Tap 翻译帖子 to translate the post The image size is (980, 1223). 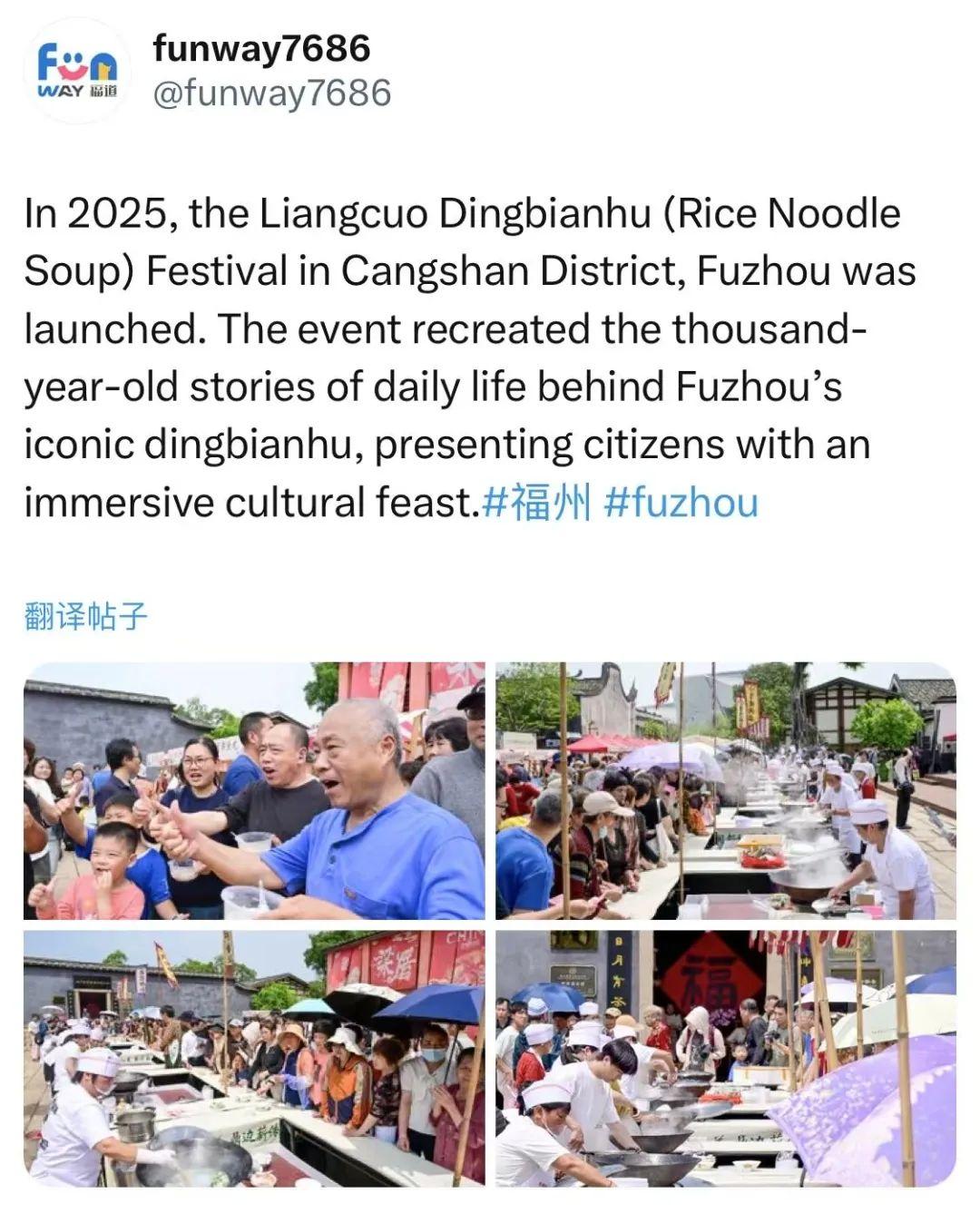tap(85, 617)
